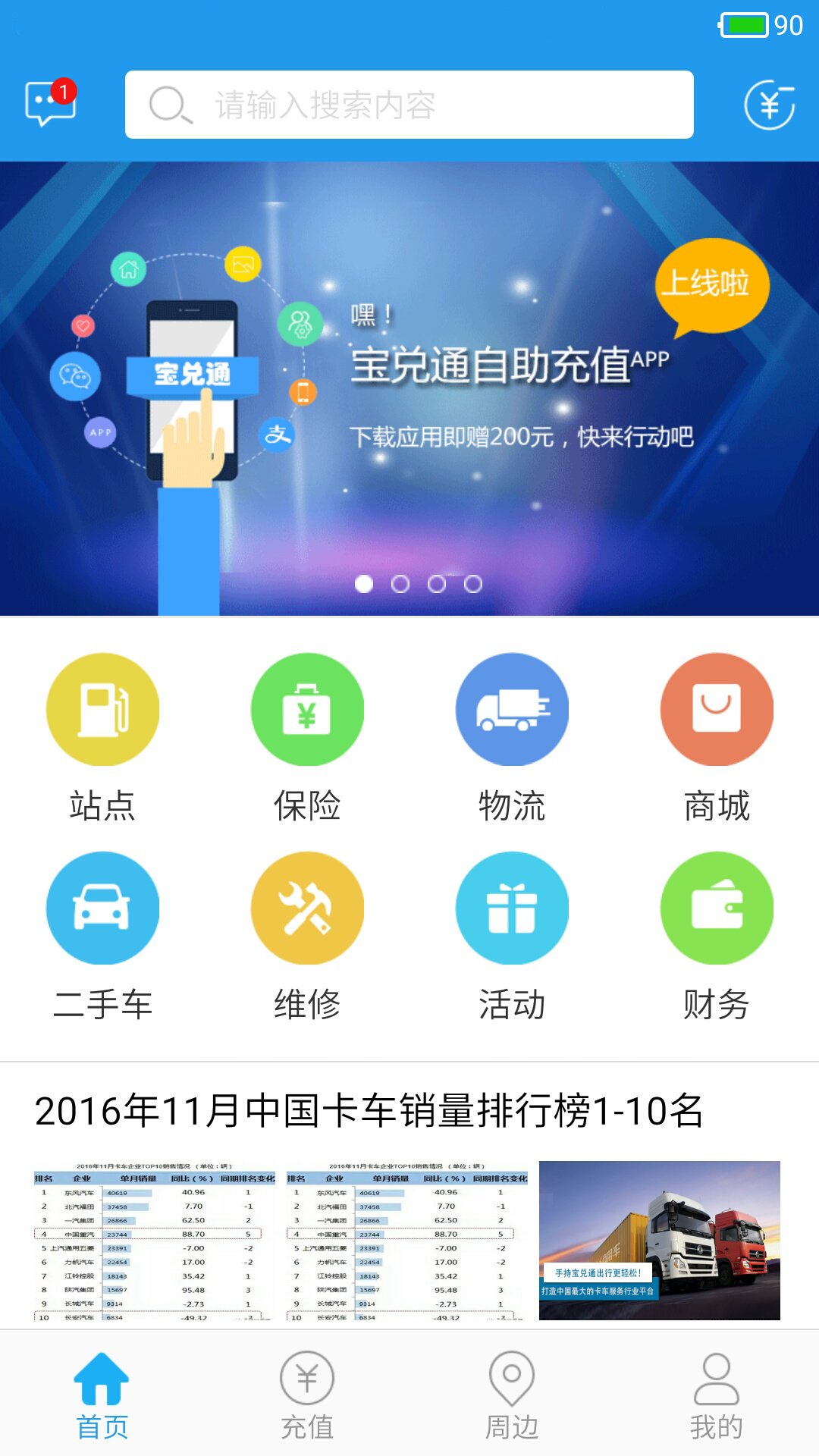Screen dimensions: 819x1456
Task: Open the 财务 finance shortcut
Action: [717, 937]
